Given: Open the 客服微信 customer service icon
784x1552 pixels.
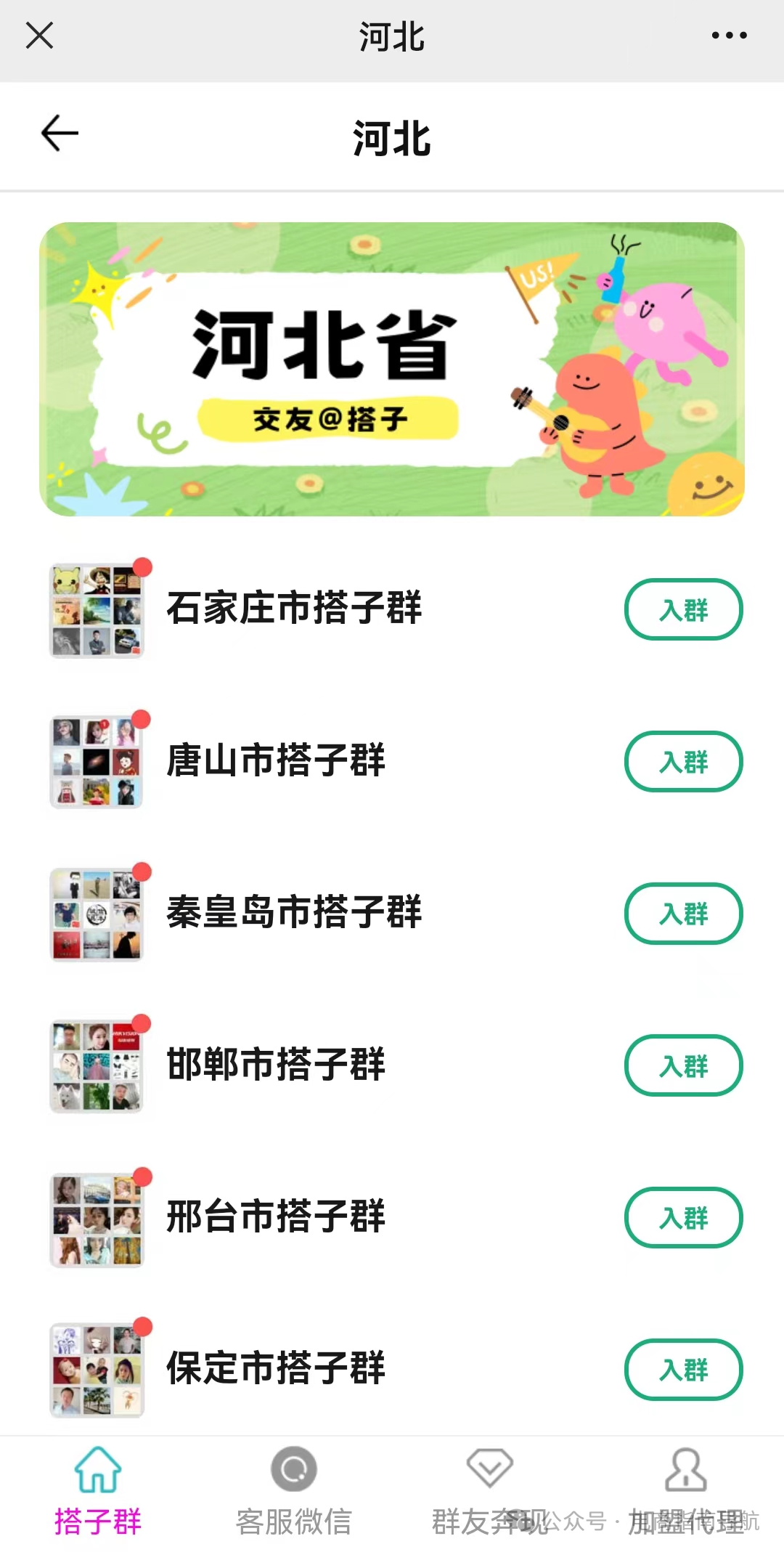Looking at the screenshot, I should [292, 1468].
